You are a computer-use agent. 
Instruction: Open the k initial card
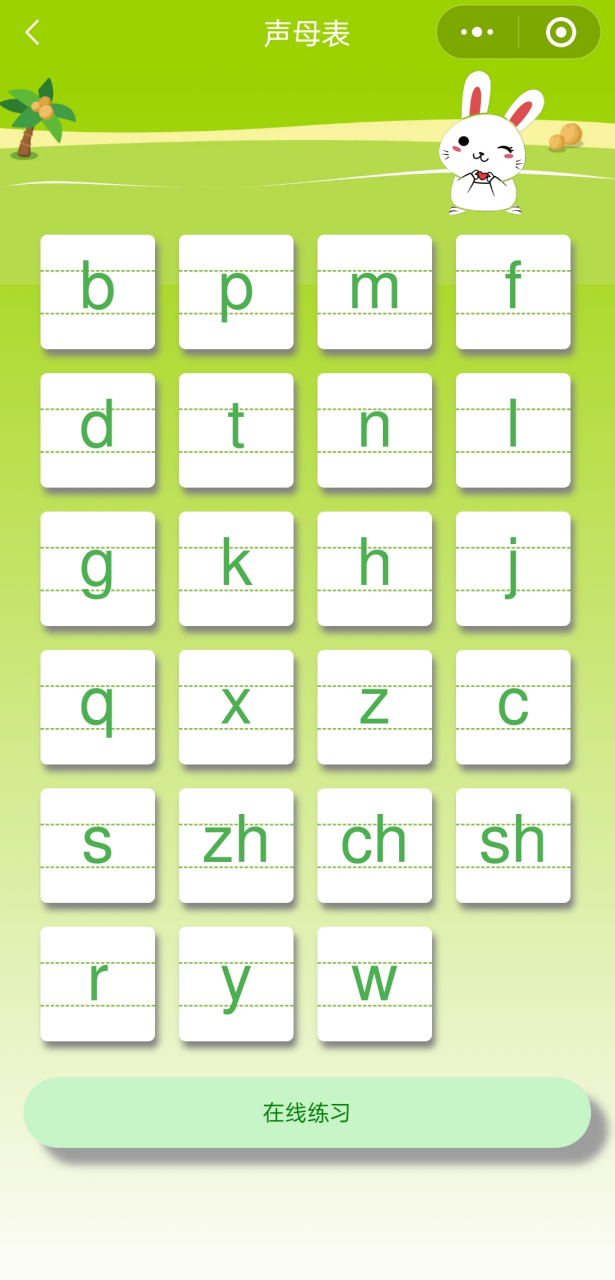[x=236, y=569]
